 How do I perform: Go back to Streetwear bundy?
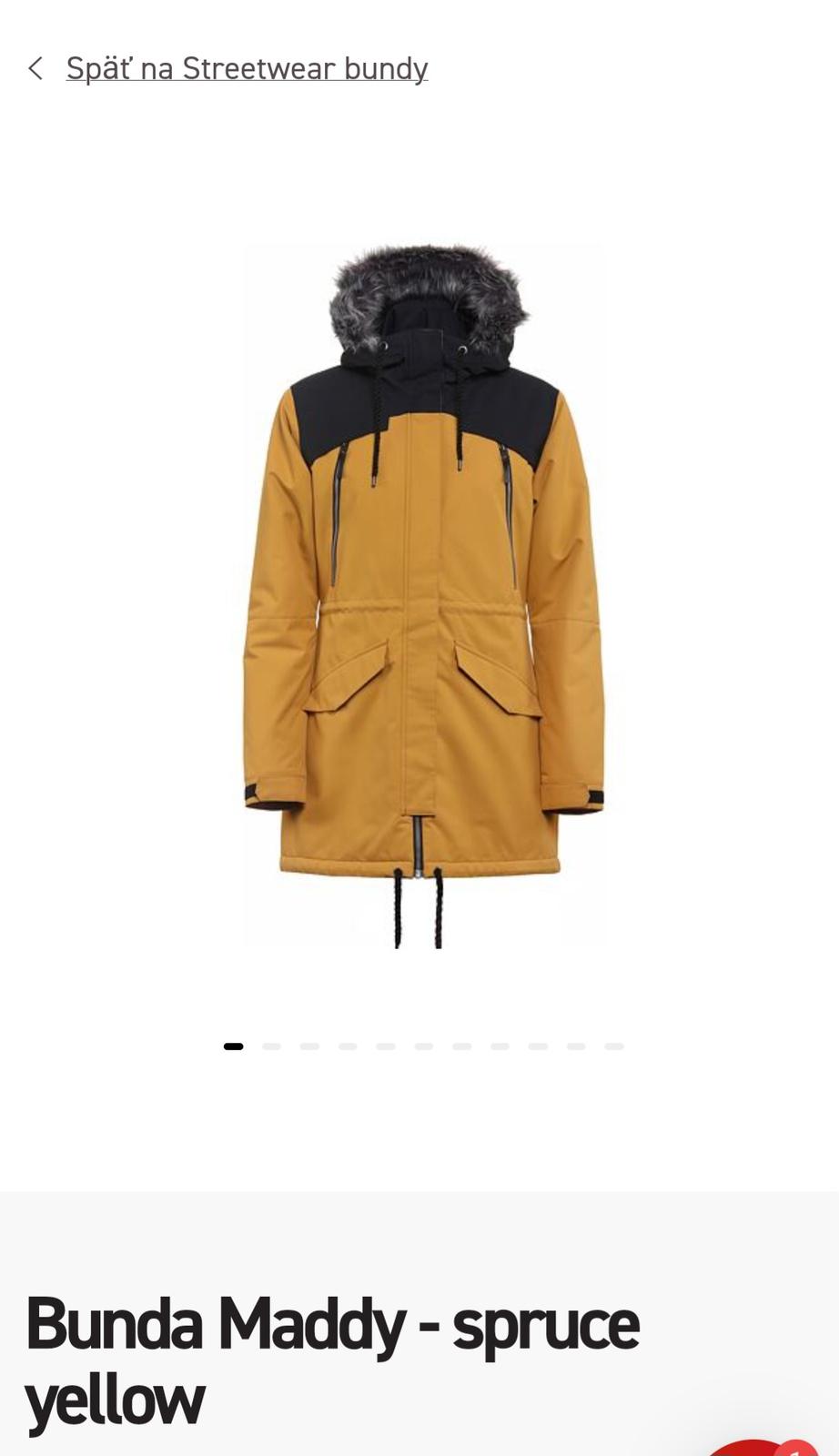click(246, 69)
